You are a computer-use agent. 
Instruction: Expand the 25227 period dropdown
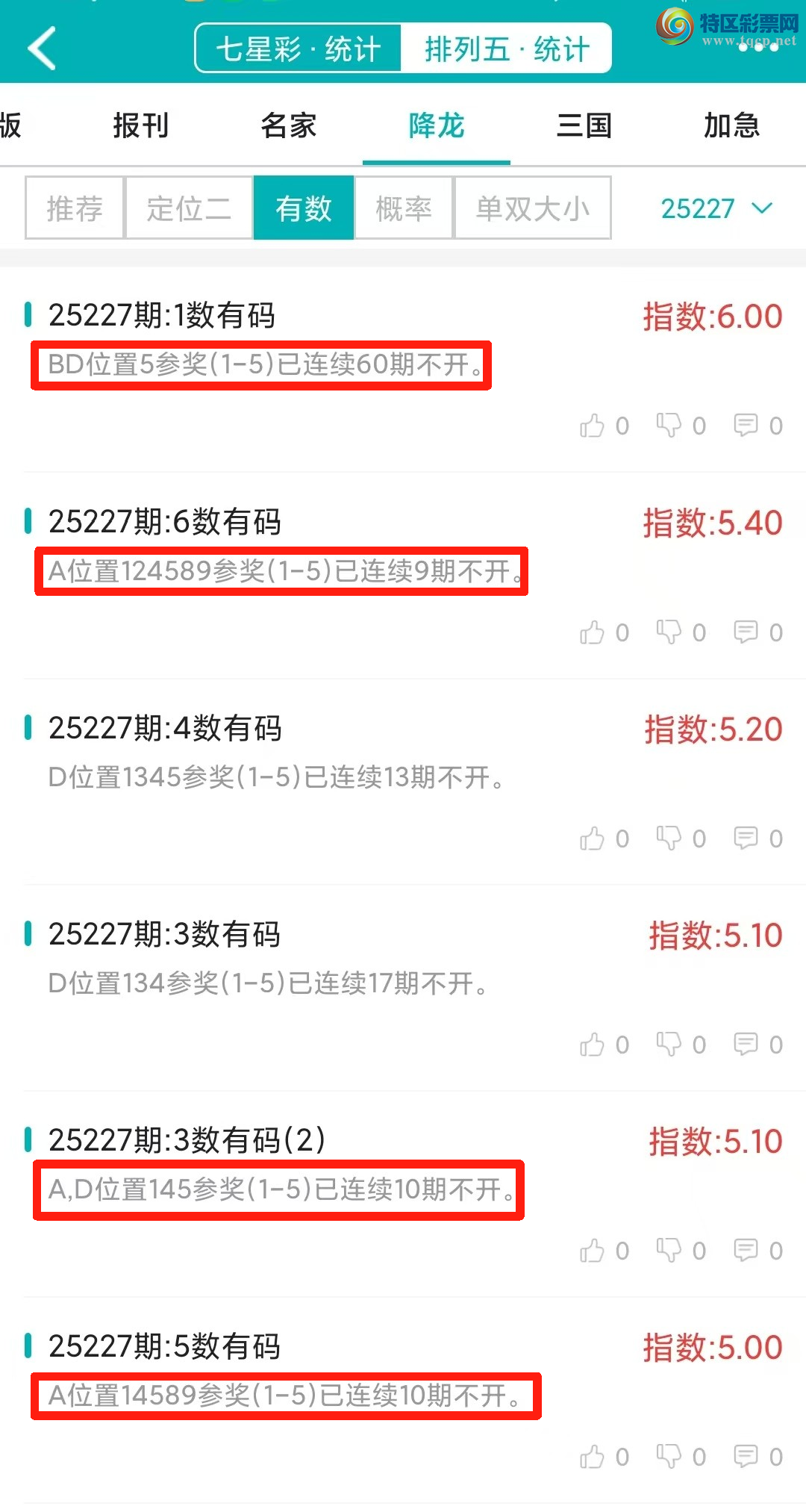[x=716, y=208]
